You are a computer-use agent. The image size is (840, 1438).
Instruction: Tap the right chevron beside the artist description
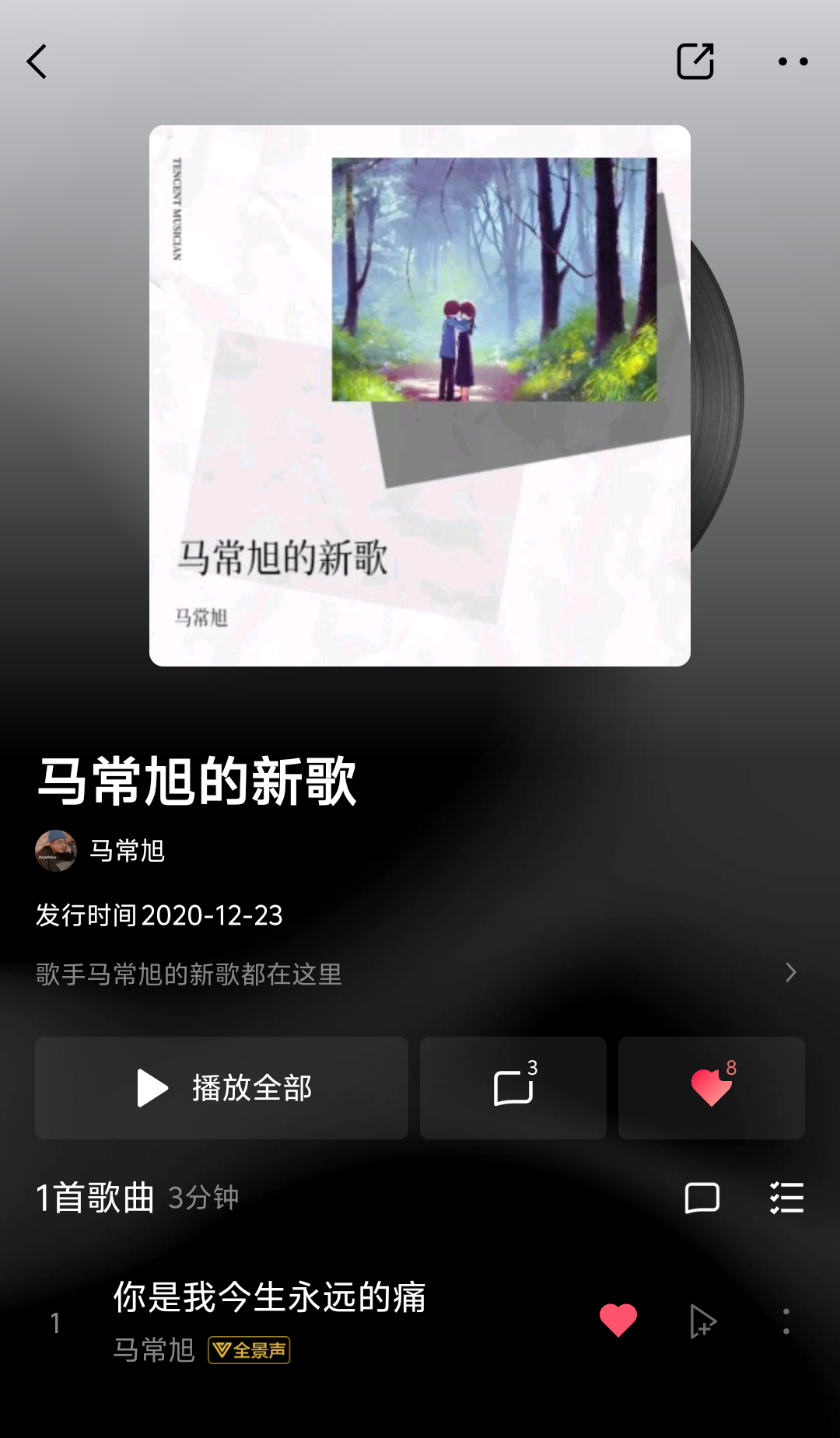point(790,972)
